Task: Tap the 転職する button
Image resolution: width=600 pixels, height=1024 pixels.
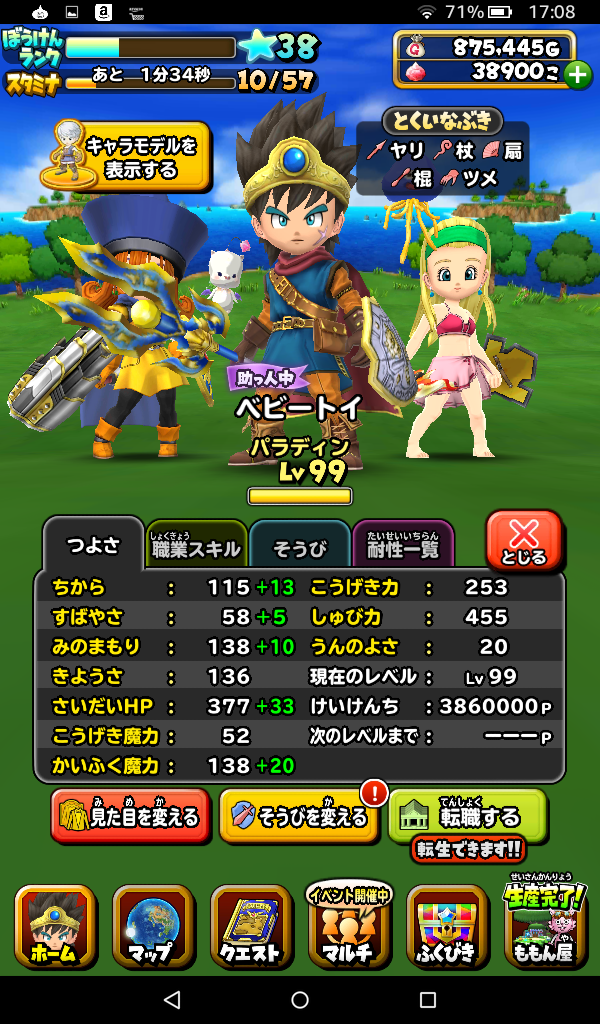Action: [x=467, y=816]
